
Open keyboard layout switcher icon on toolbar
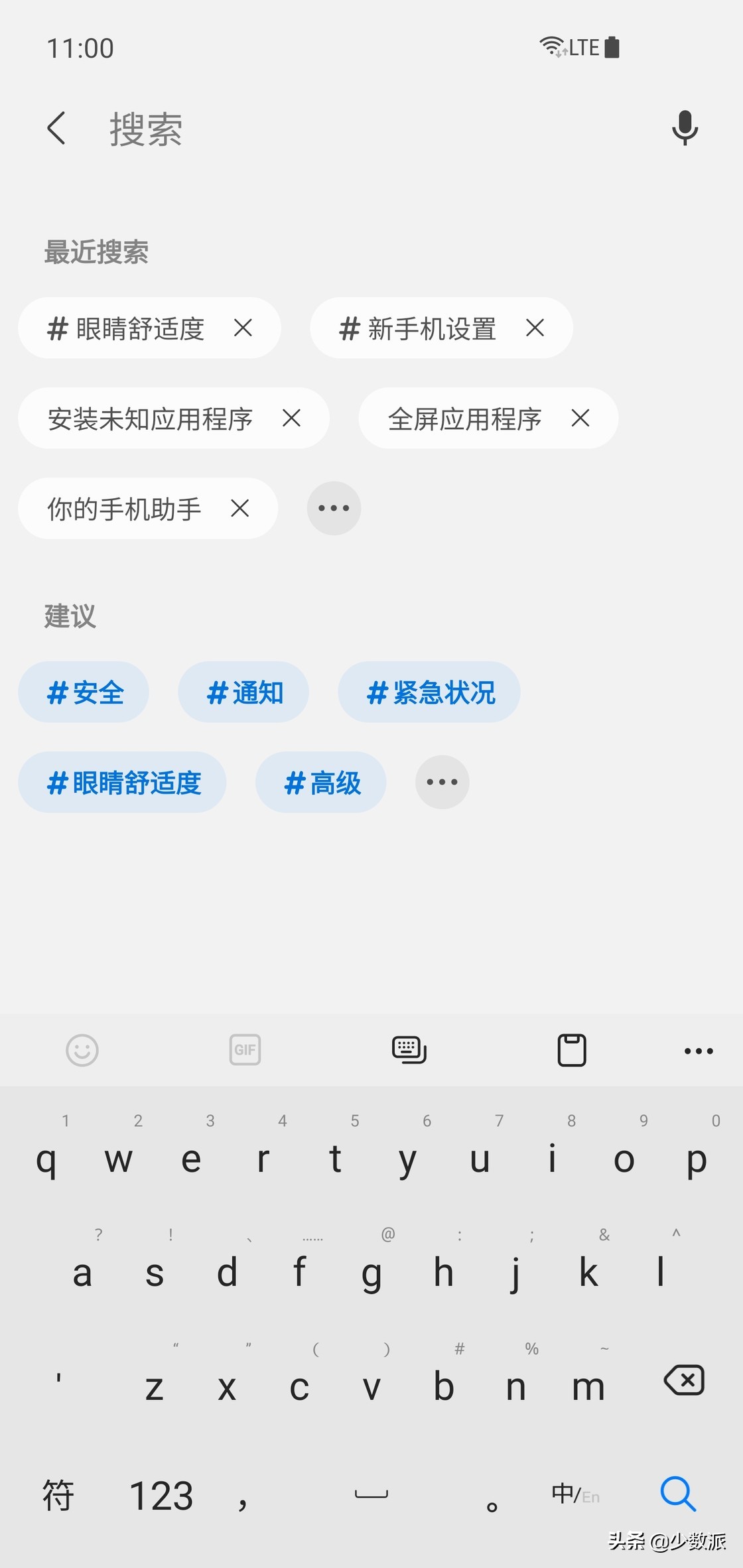pos(409,1050)
